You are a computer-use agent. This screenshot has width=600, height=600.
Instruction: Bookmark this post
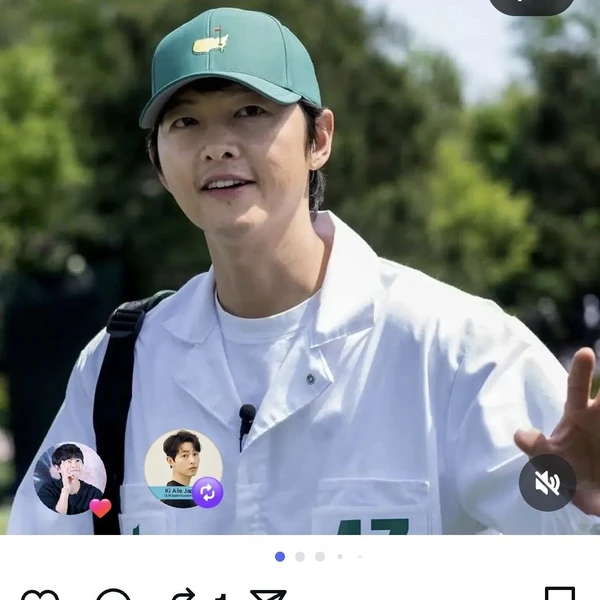(x=560, y=596)
